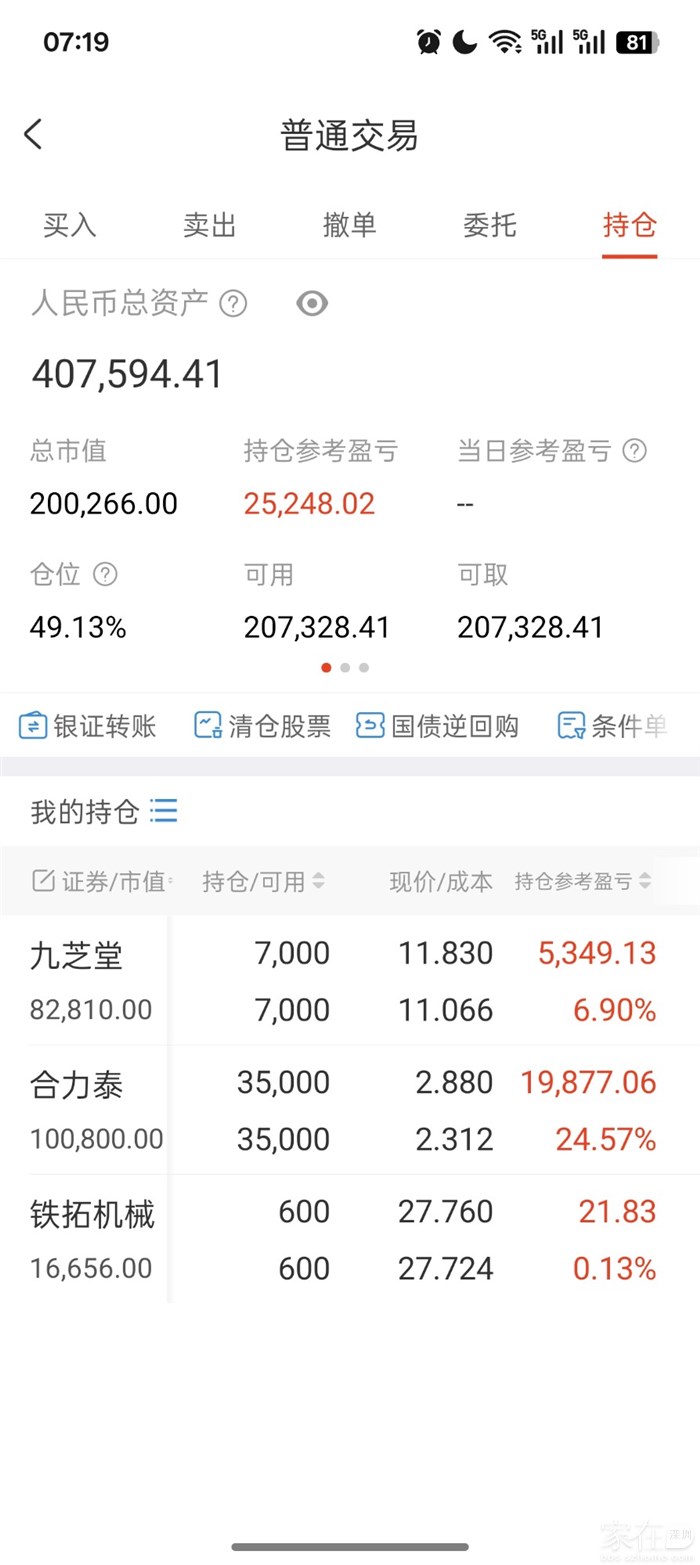This screenshot has height=1565, width=700.
Task: Show help for 仓位
Action: pos(105,574)
